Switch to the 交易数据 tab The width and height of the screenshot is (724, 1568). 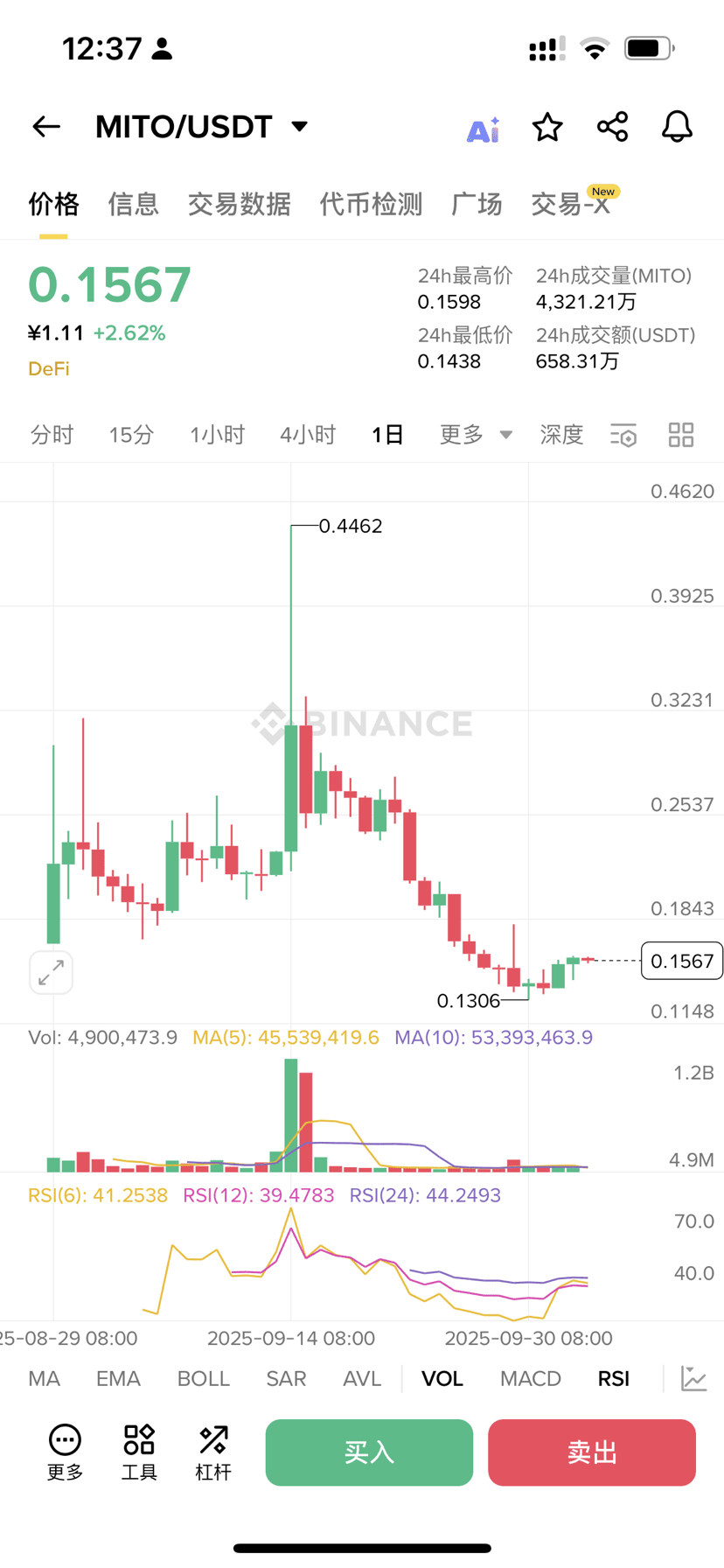click(x=239, y=204)
